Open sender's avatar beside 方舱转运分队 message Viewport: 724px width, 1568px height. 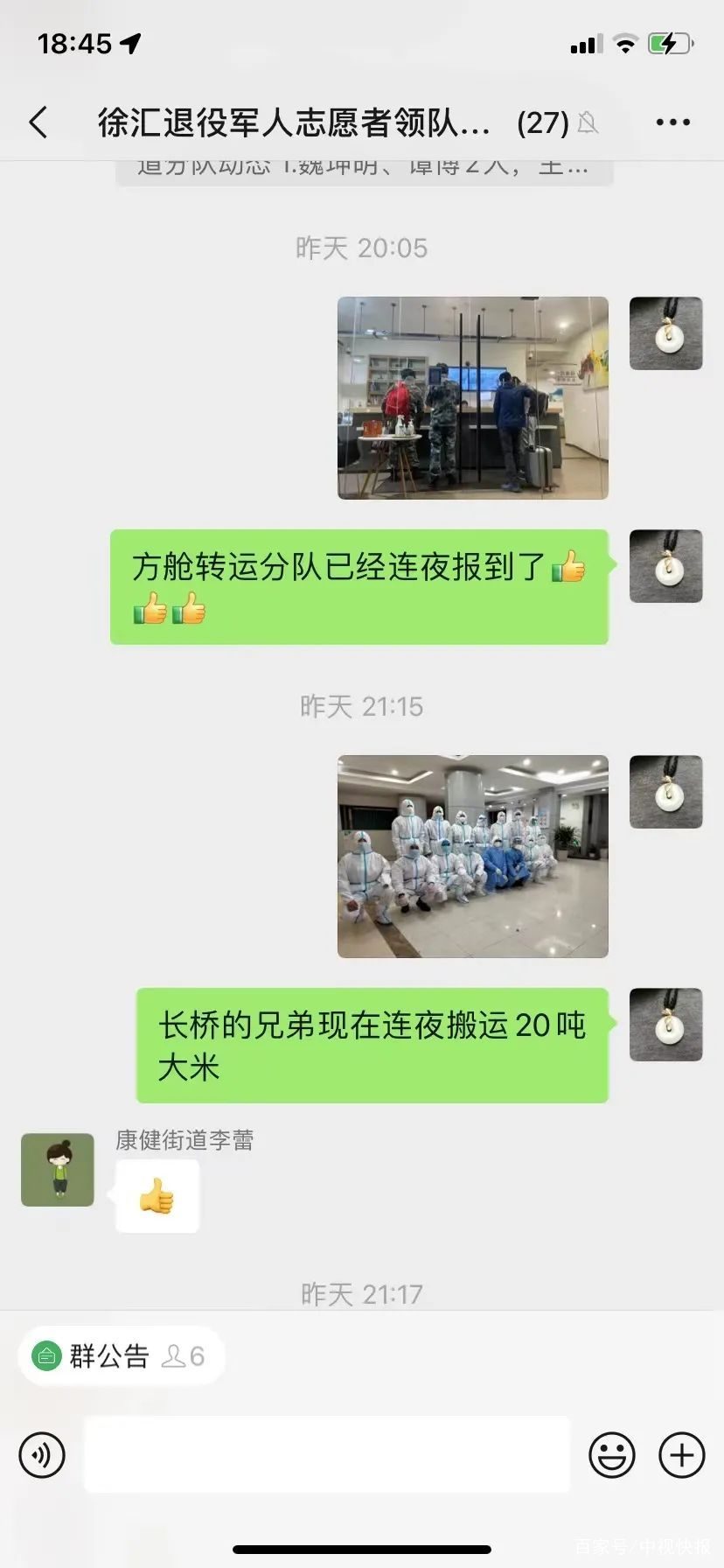click(665, 566)
